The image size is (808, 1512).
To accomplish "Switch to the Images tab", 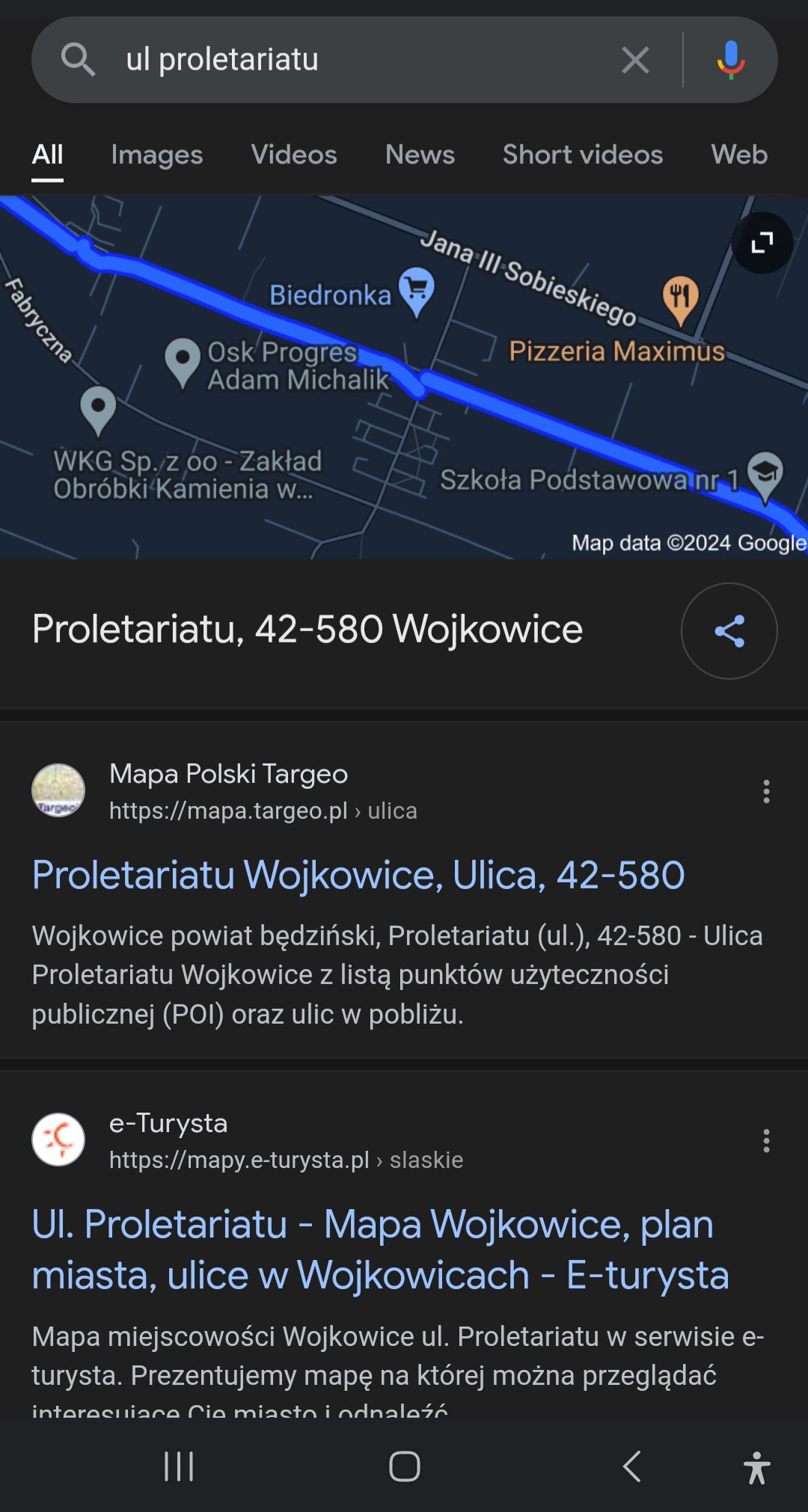I will tap(156, 155).
